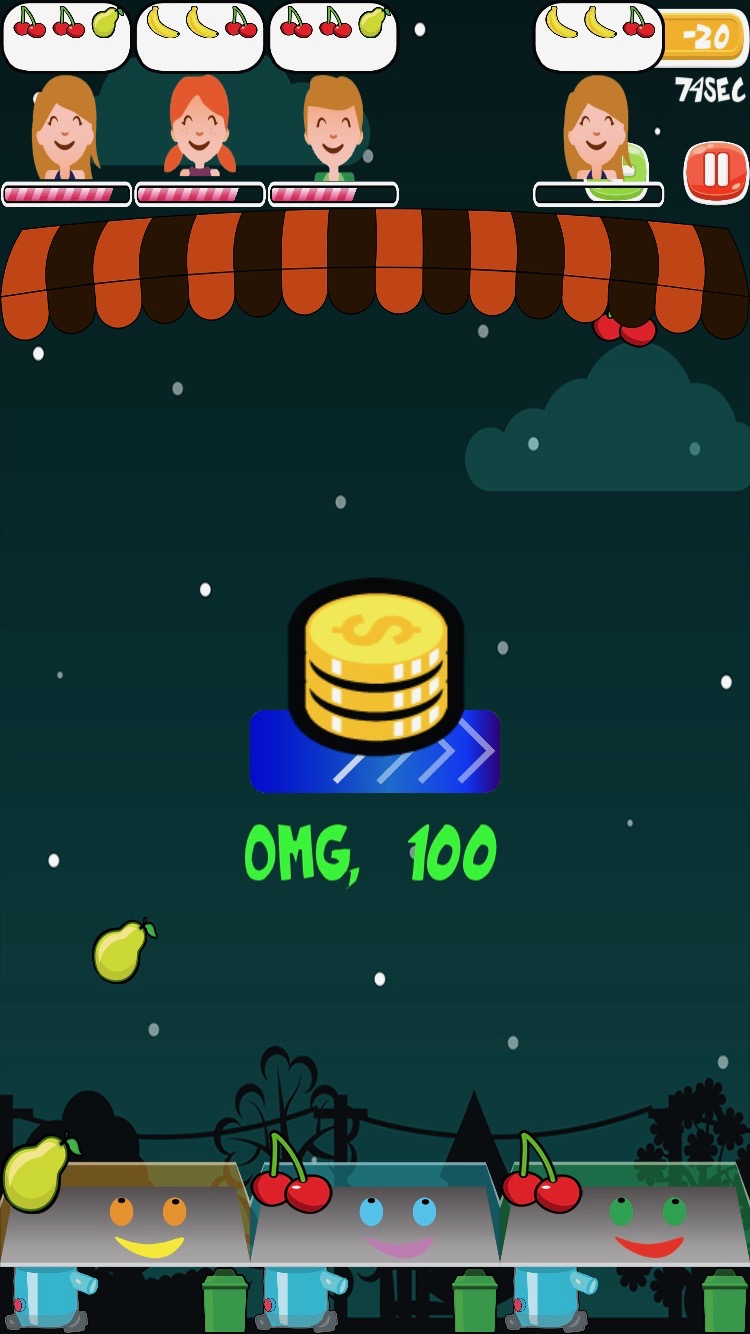The height and width of the screenshot is (1334, 750).
Task: Tap the trash bin next to the red-smile tray
Action: click(x=725, y=1300)
